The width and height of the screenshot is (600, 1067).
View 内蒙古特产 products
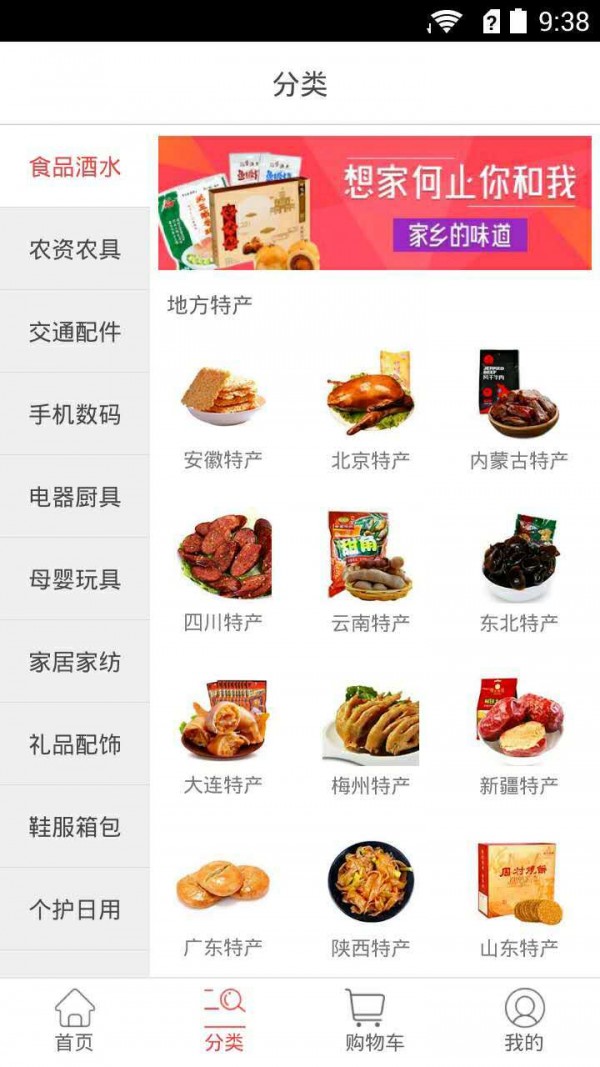click(x=519, y=410)
